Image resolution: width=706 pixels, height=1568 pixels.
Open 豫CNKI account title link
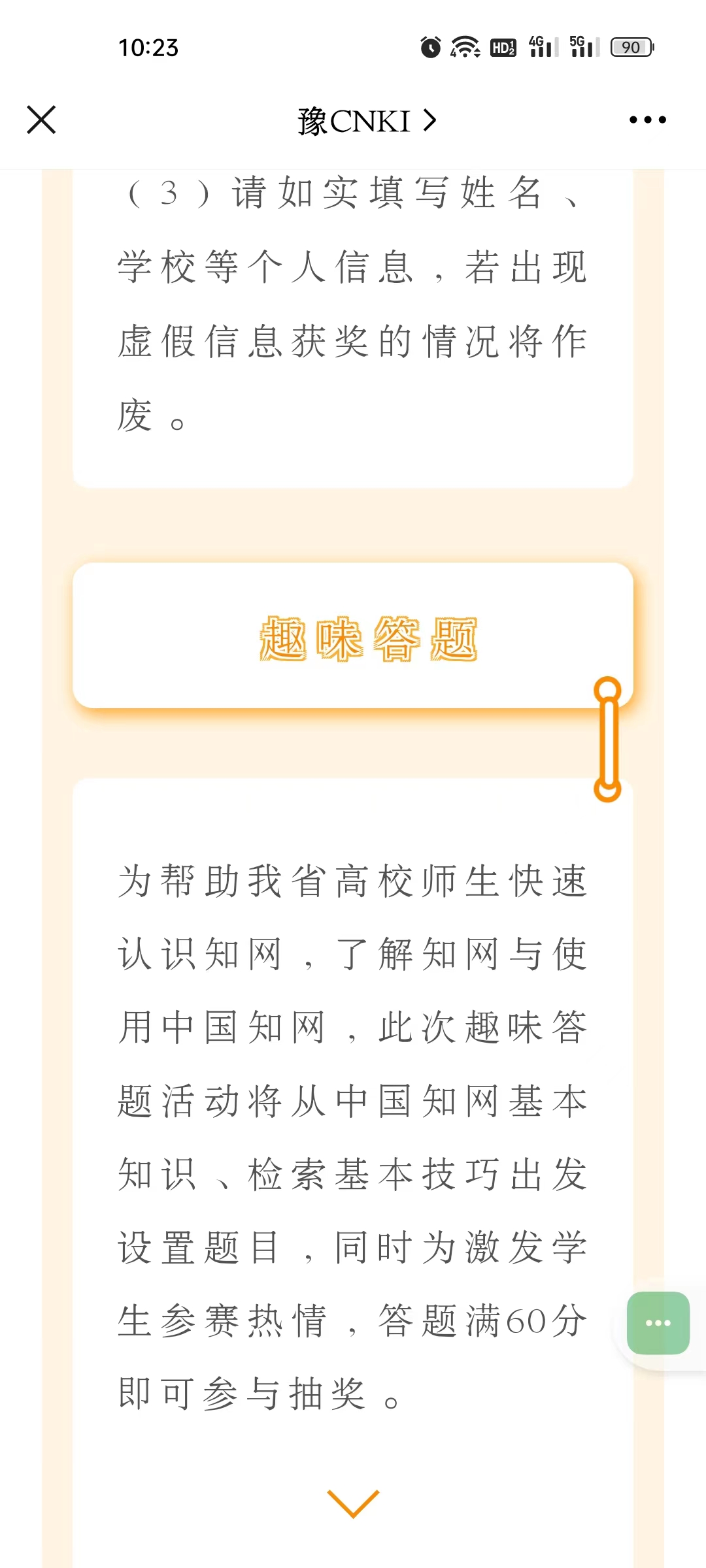(366, 121)
